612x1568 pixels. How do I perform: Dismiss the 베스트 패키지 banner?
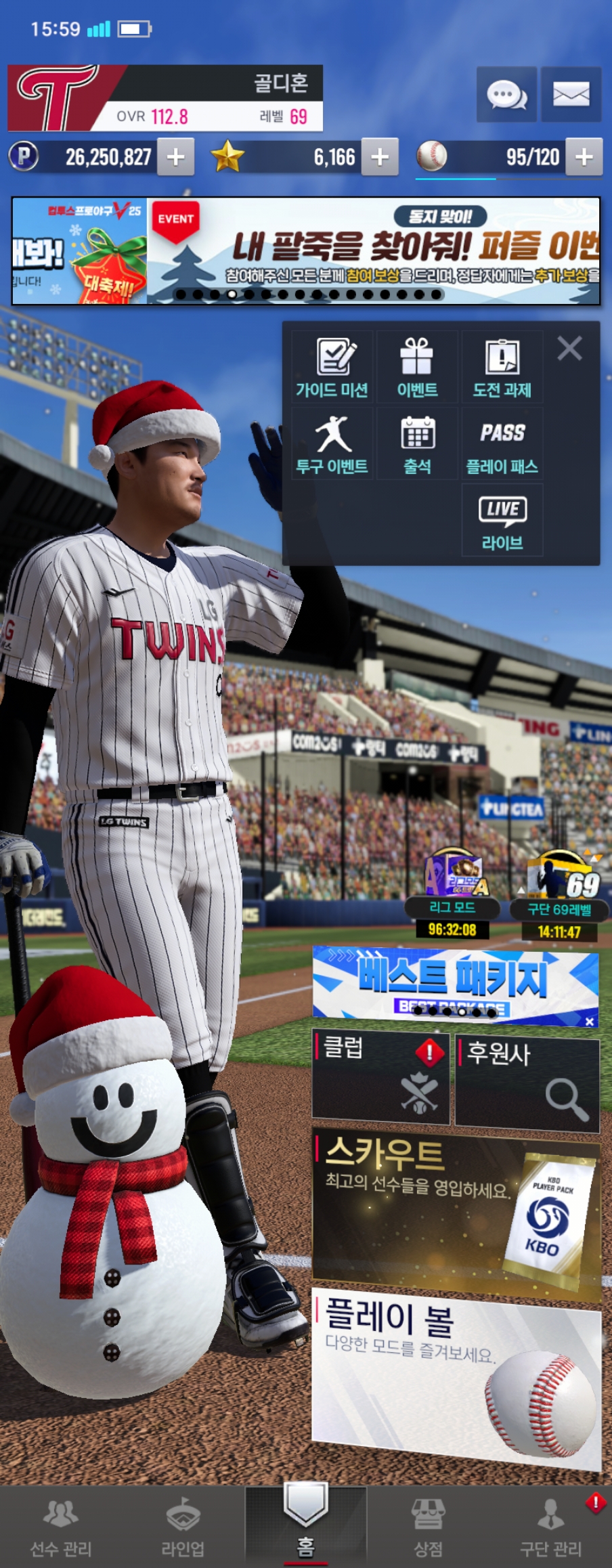[590, 1022]
